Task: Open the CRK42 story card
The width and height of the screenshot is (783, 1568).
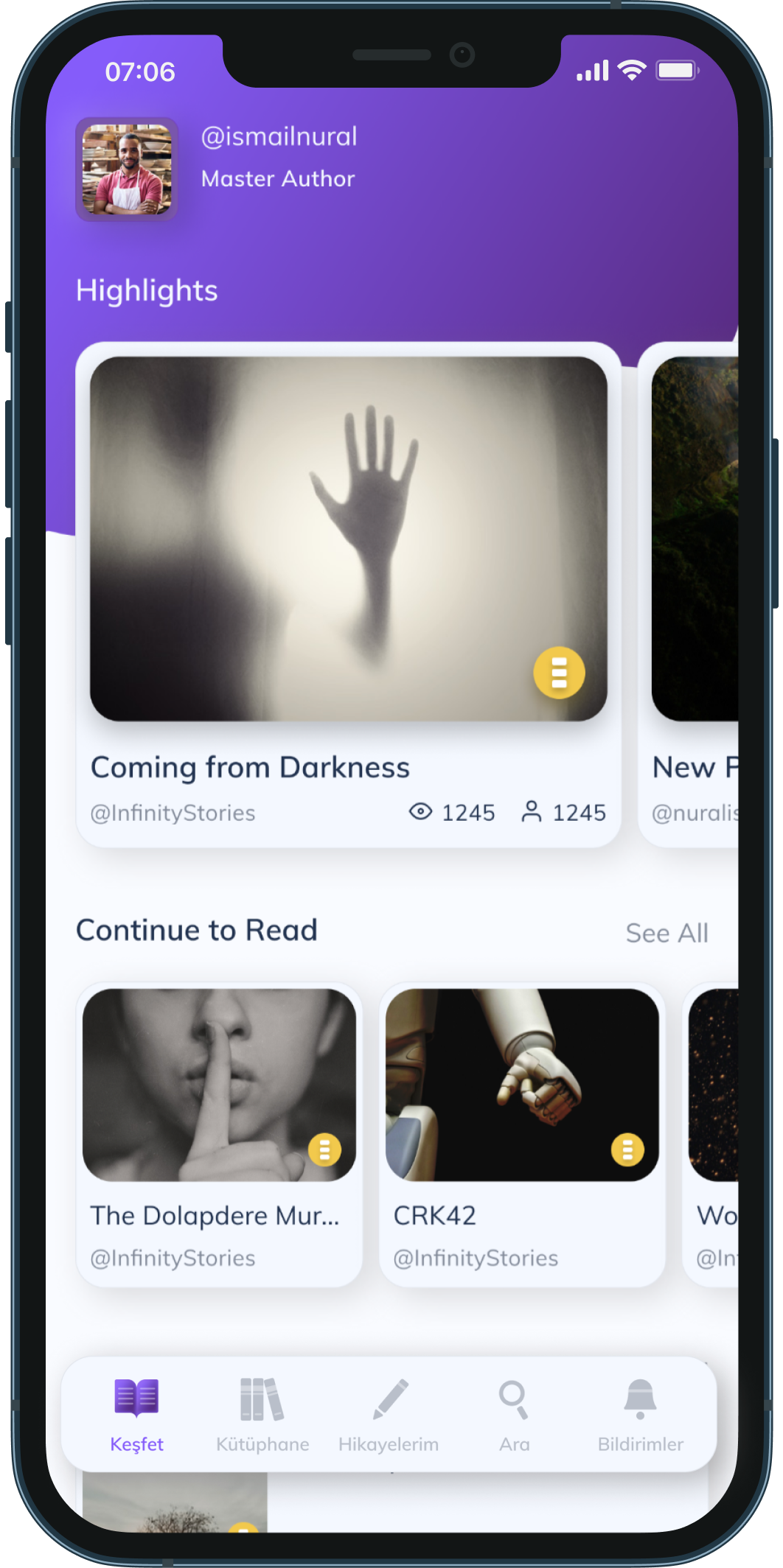Action: tap(522, 1135)
